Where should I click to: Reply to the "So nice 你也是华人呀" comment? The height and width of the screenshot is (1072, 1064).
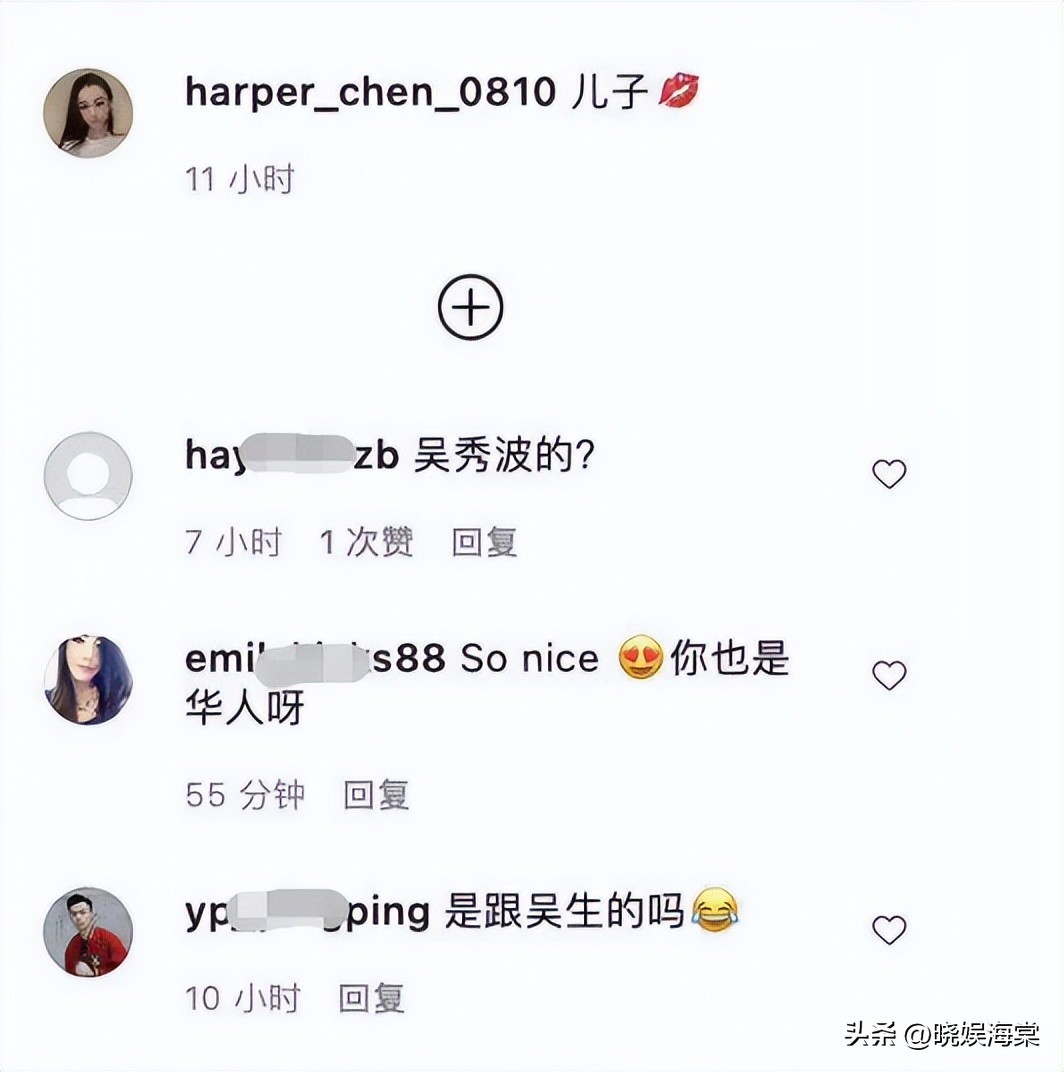click(x=376, y=795)
